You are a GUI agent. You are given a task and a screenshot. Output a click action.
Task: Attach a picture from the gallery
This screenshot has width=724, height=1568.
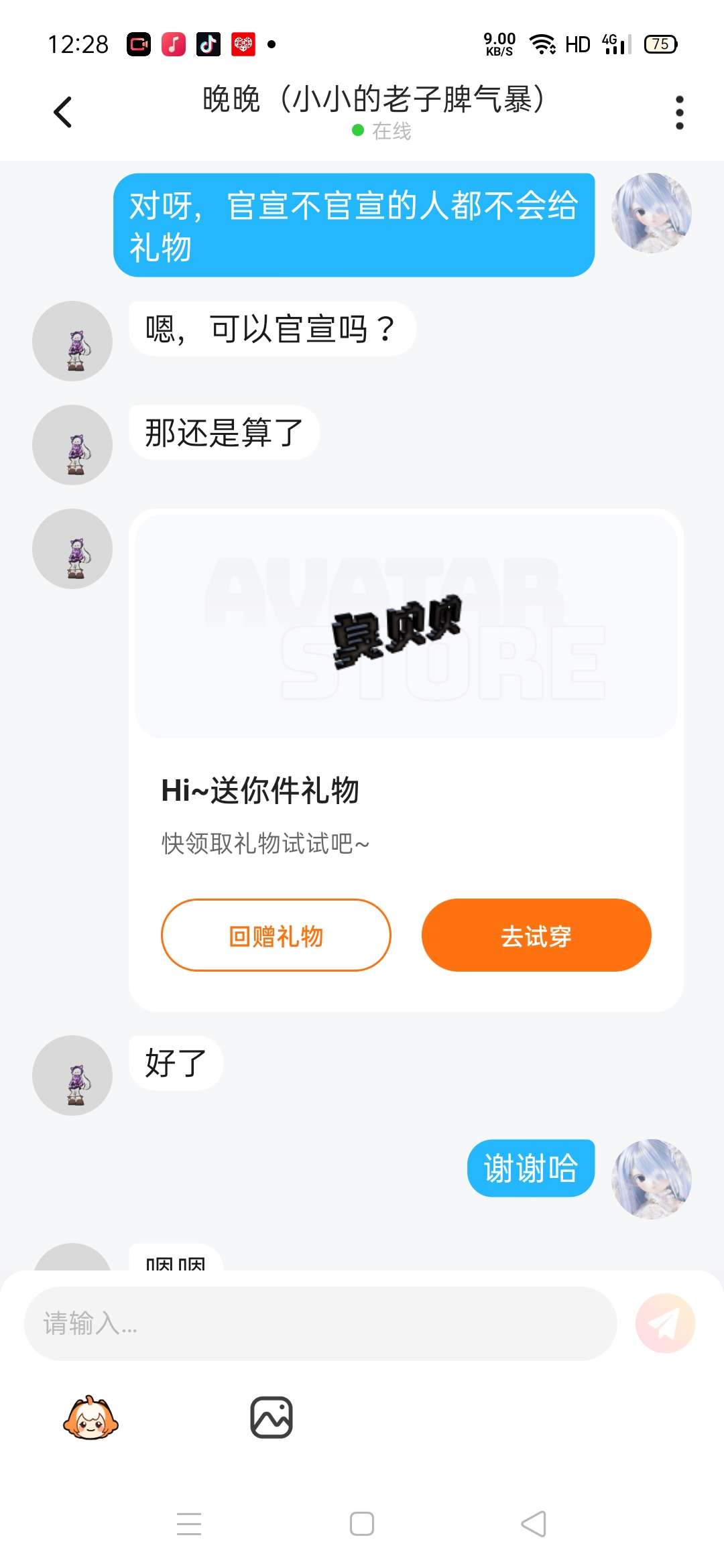click(x=271, y=1417)
